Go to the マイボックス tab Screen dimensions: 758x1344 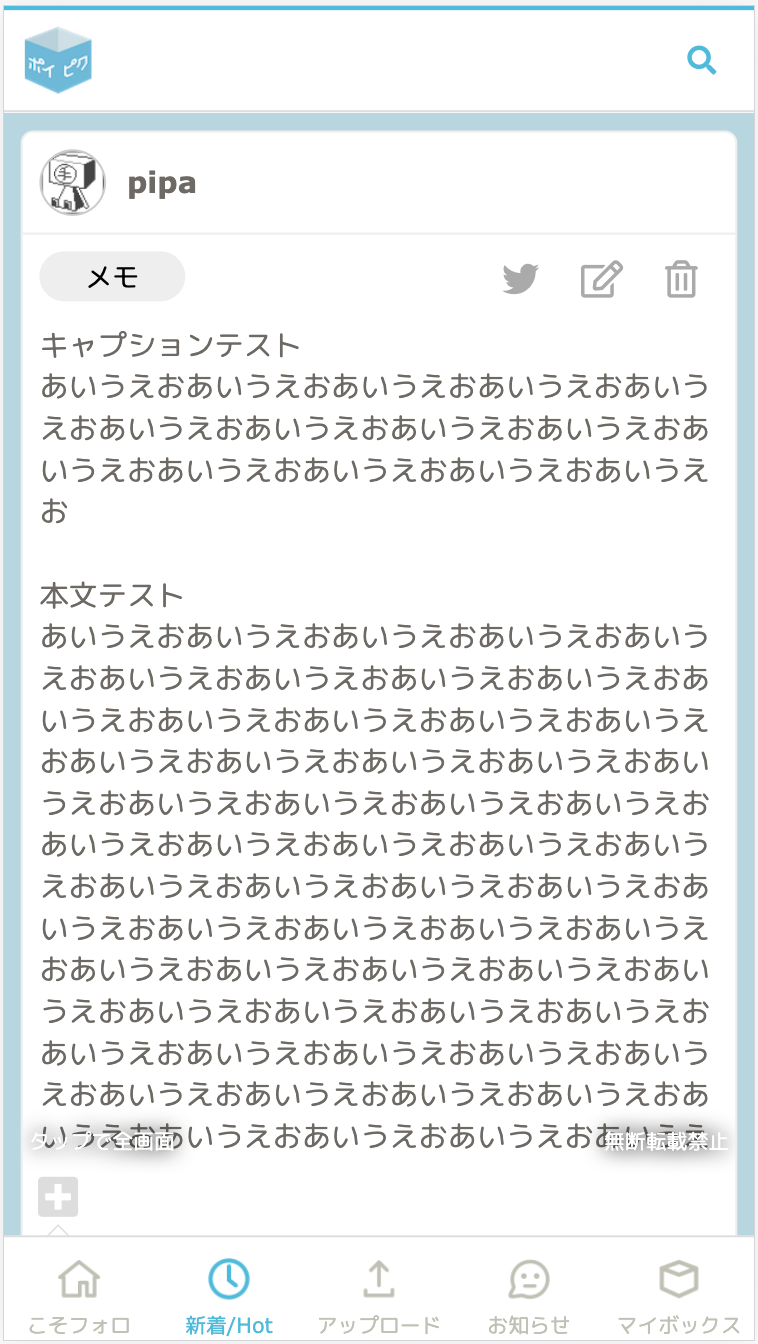coord(679,1296)
